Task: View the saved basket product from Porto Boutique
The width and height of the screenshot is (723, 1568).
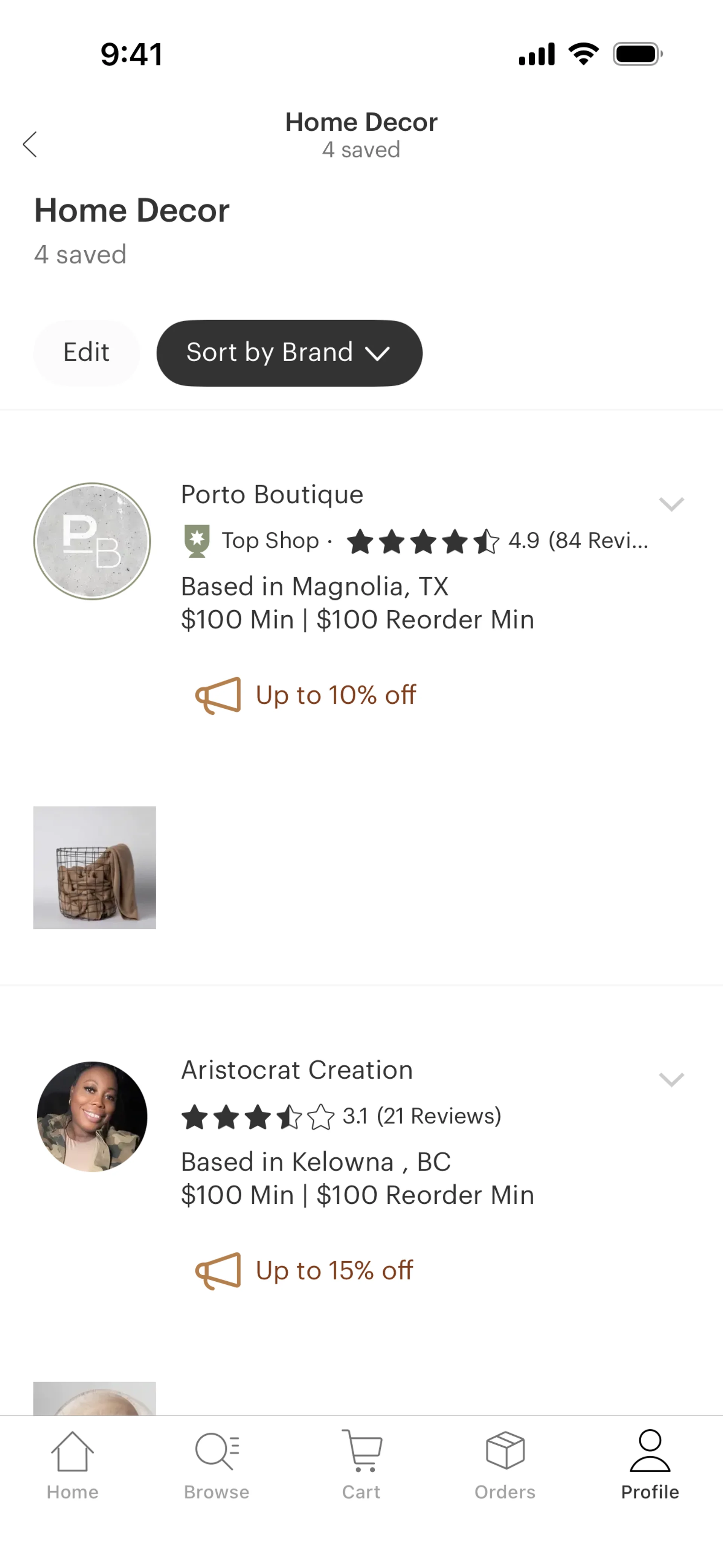Action: (95, 867)
